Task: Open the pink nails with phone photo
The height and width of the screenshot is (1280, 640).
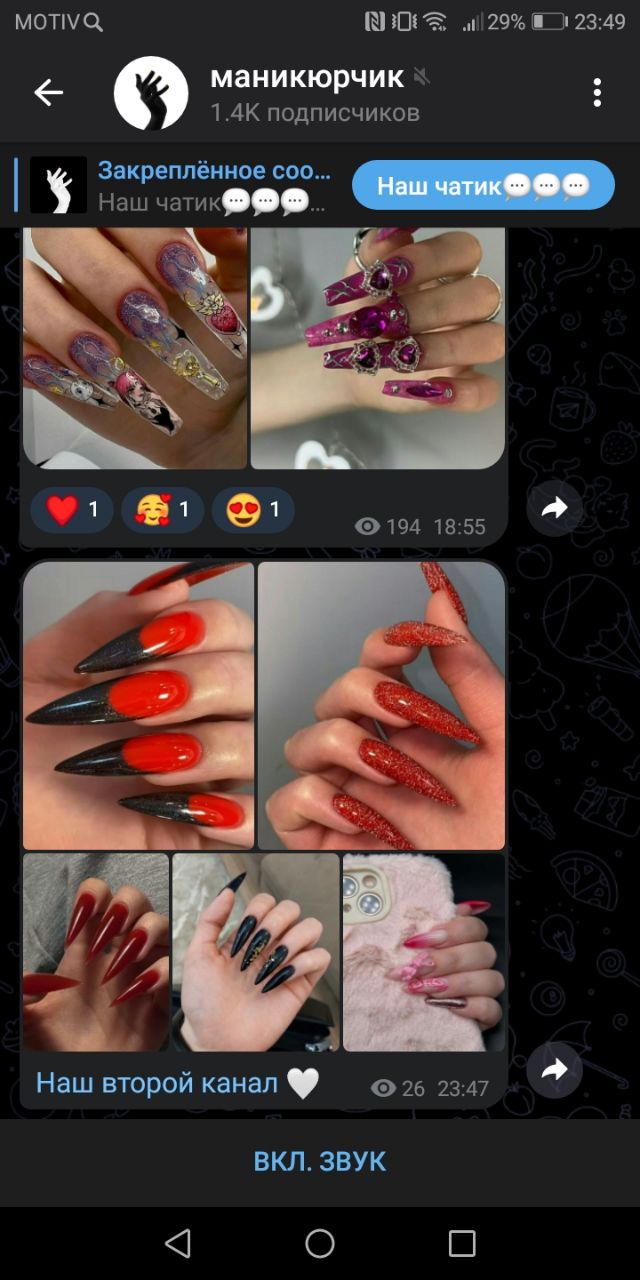Action: [x=424, y=952]
